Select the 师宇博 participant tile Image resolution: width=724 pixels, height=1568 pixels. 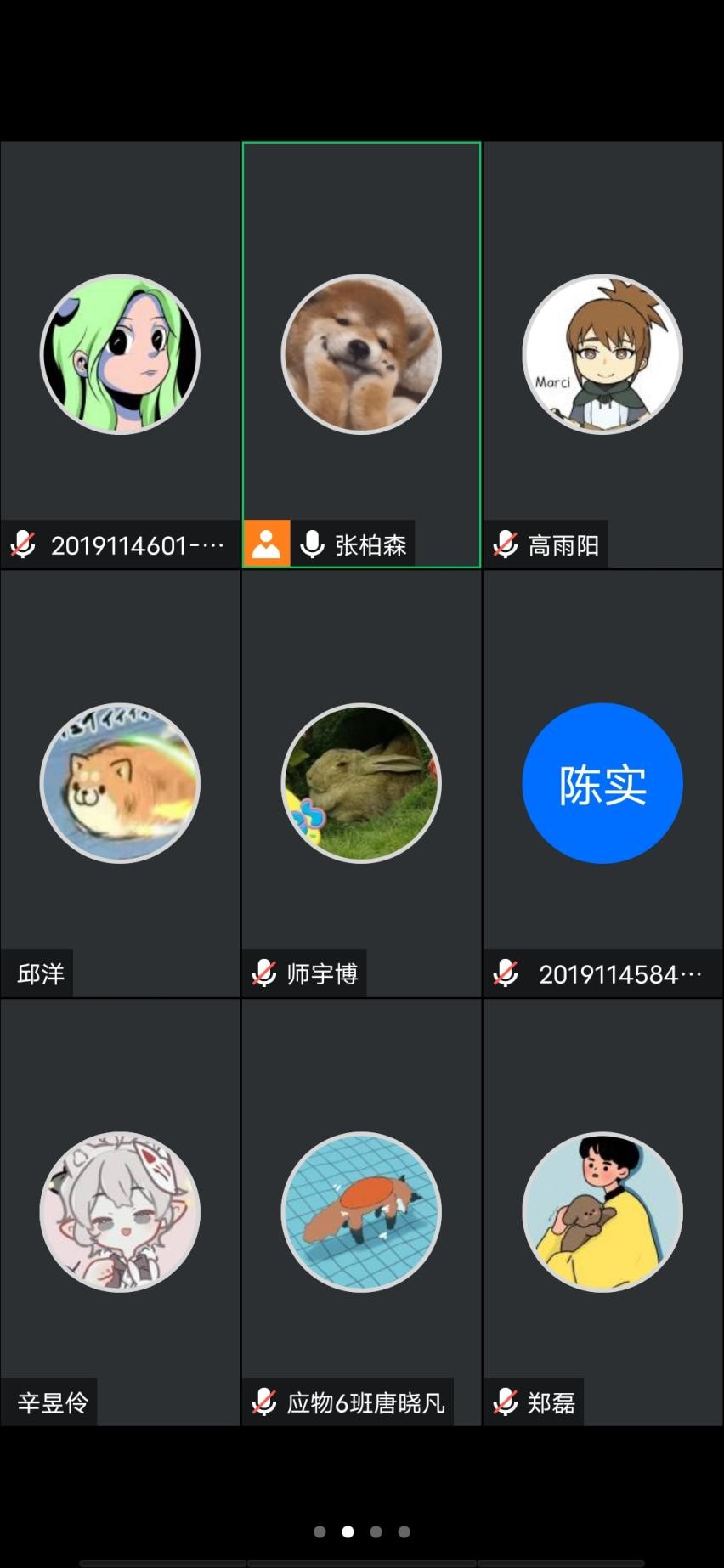click(x=361, y=783)
